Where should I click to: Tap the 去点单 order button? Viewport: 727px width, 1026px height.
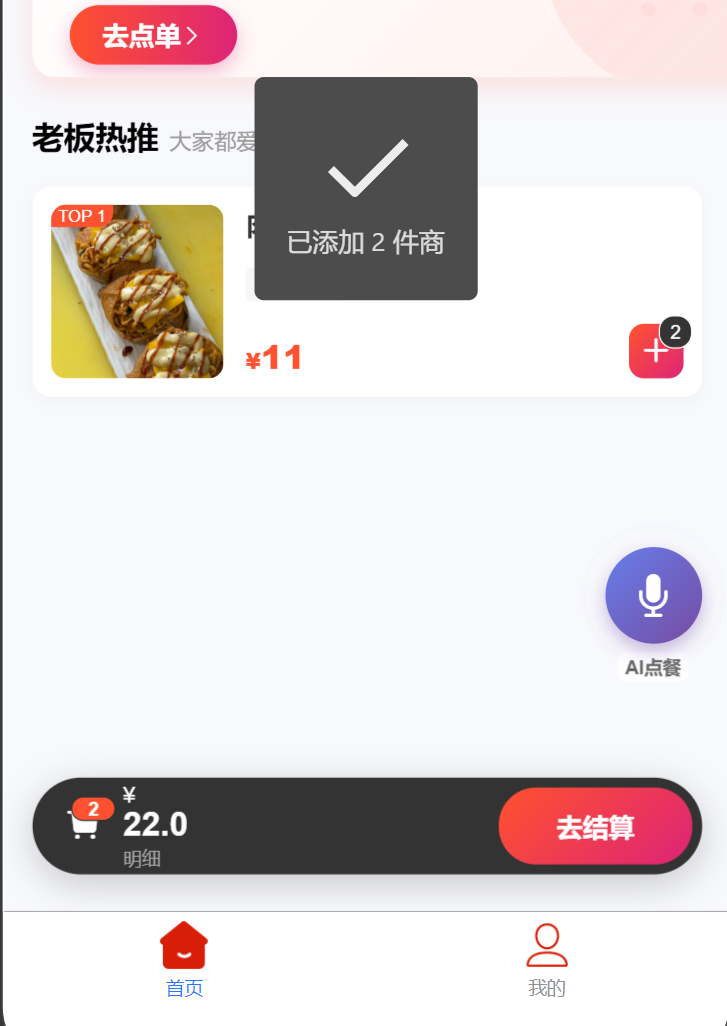(x=153, y=36)
